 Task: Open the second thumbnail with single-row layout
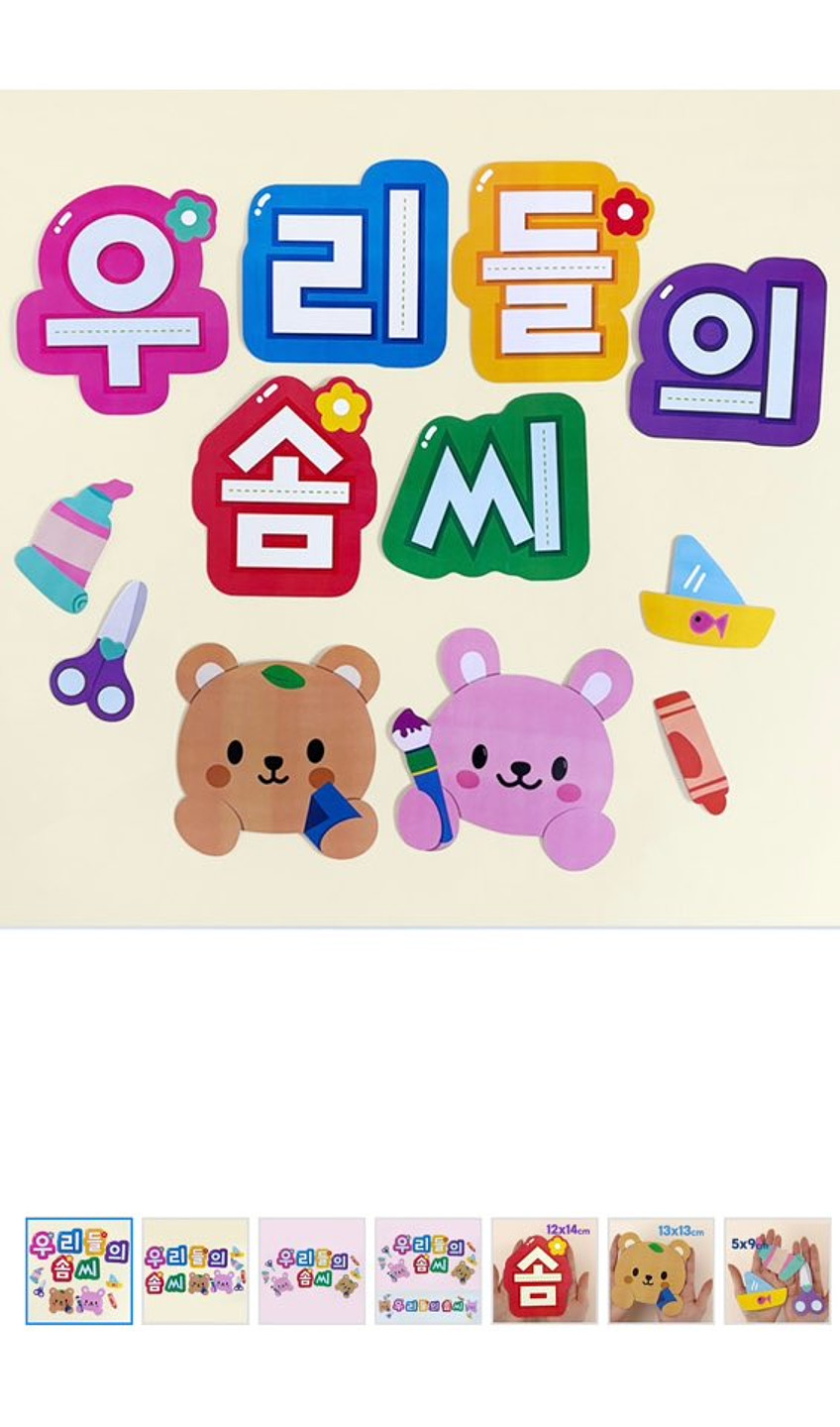[x=195, y=1270]
